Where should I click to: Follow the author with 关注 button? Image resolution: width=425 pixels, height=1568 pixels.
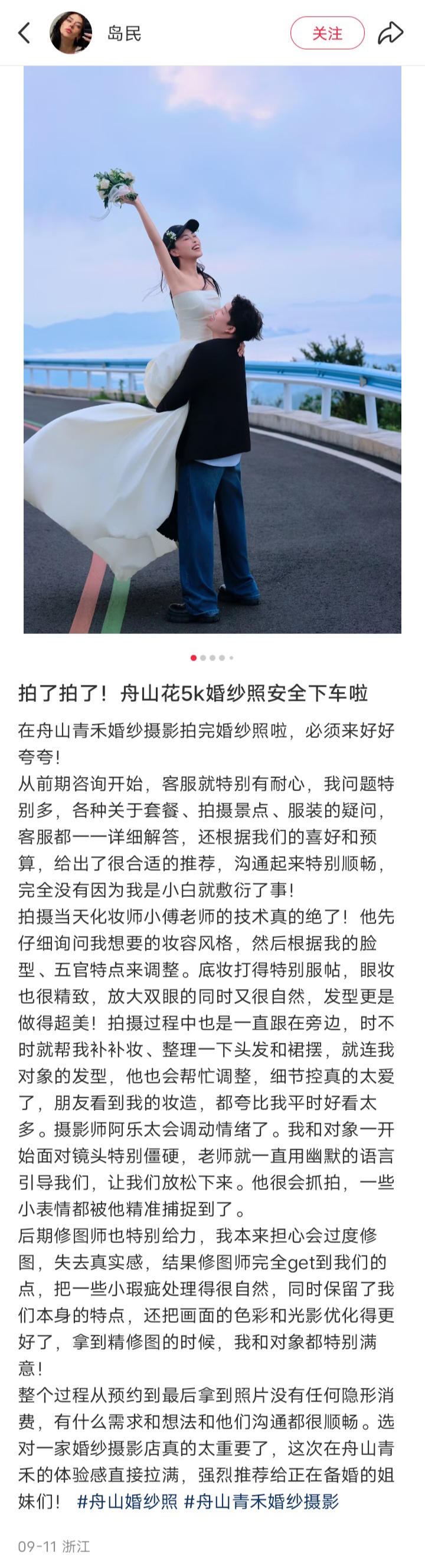[x=327, y=33]
